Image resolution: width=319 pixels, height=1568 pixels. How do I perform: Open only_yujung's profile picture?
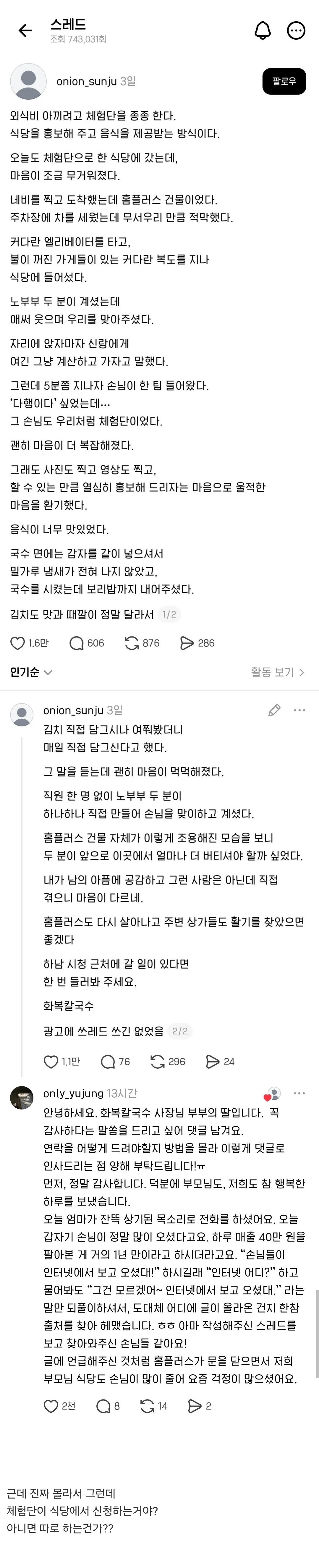[x=22, y=1097]
